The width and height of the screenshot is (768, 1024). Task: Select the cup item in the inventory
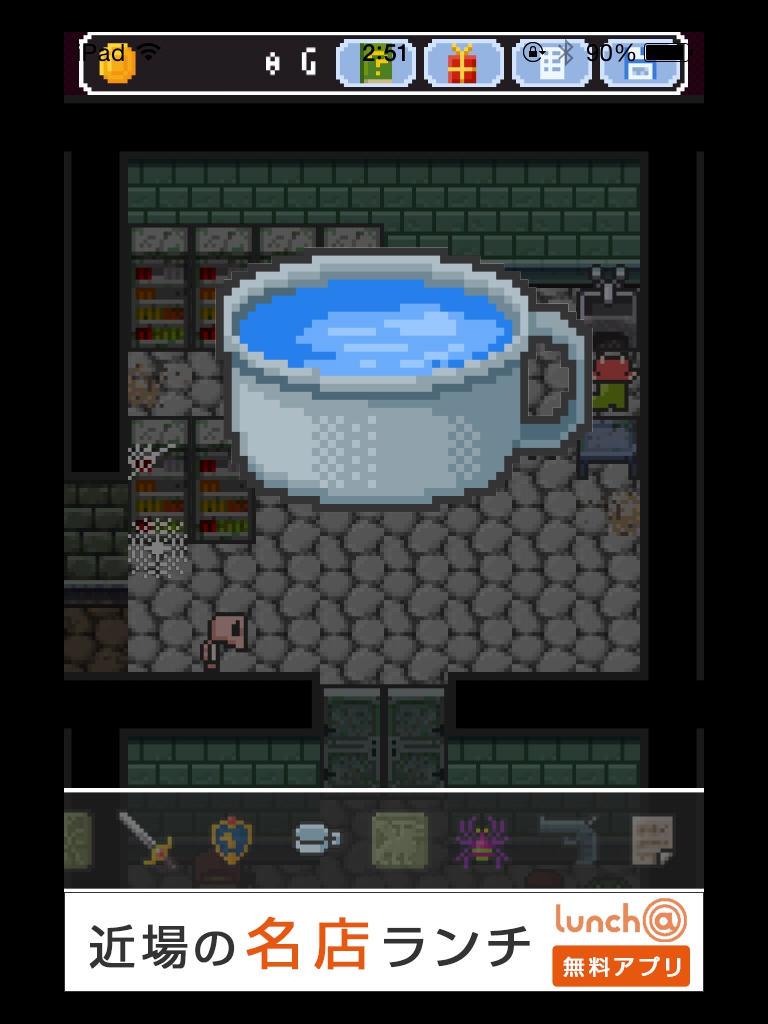coord(316,838)
